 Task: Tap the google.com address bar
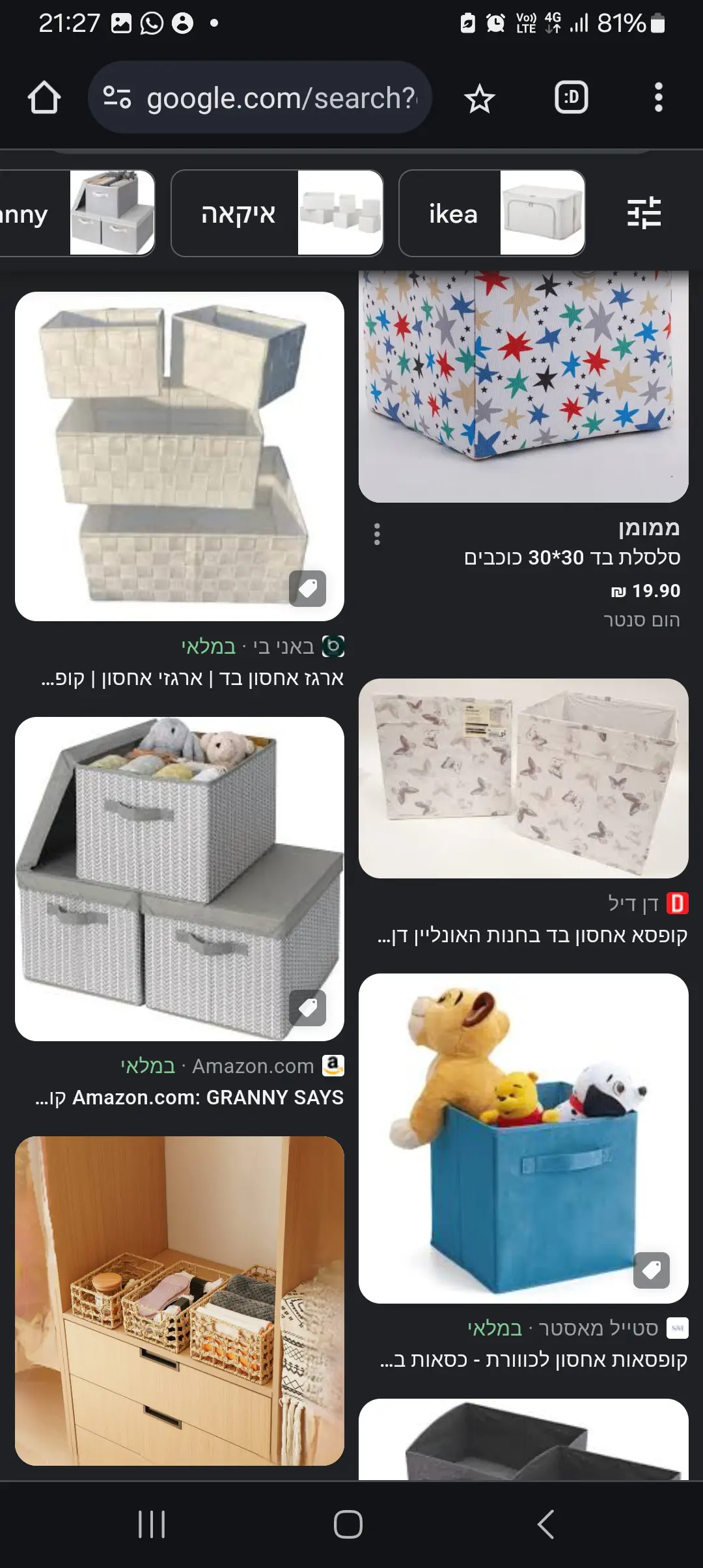pos(260,98)
